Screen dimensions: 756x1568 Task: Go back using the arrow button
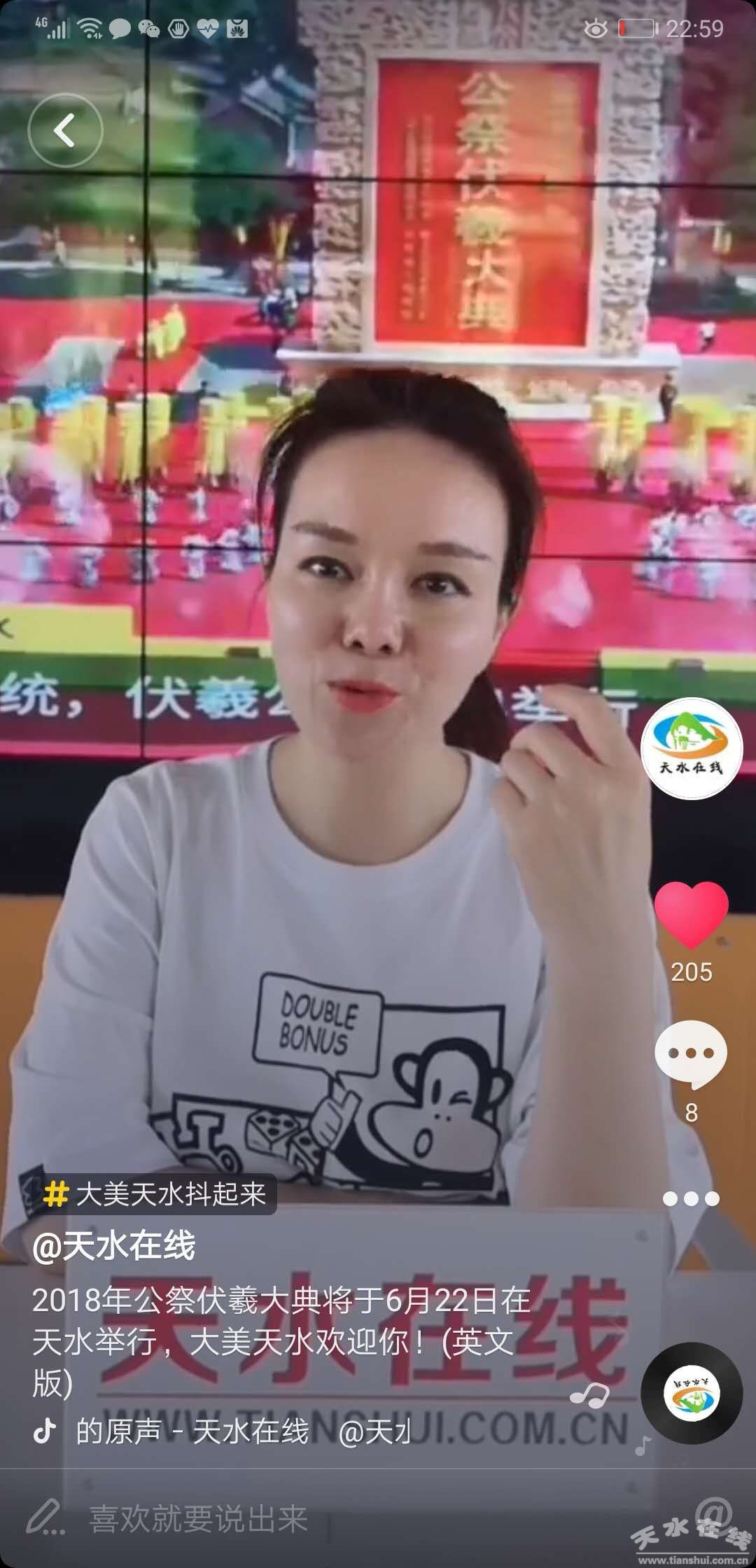(x=65, y=131)
